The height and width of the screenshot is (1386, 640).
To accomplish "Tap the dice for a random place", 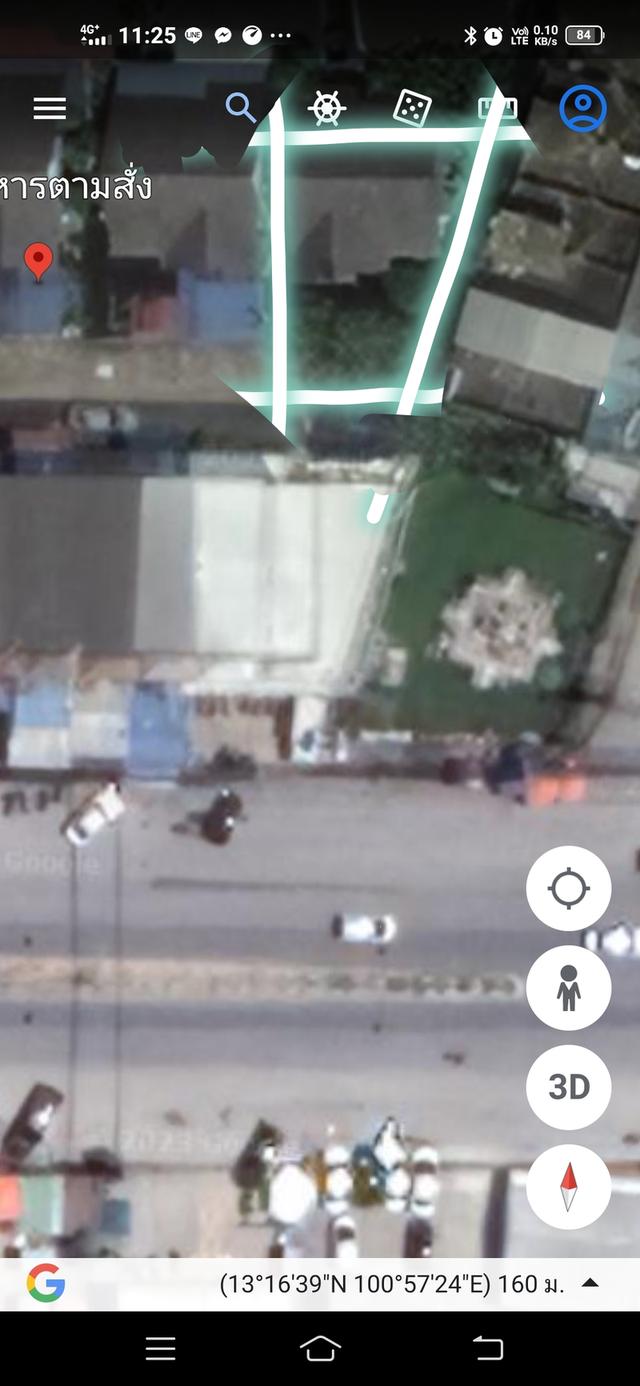I will coord(411,108).
